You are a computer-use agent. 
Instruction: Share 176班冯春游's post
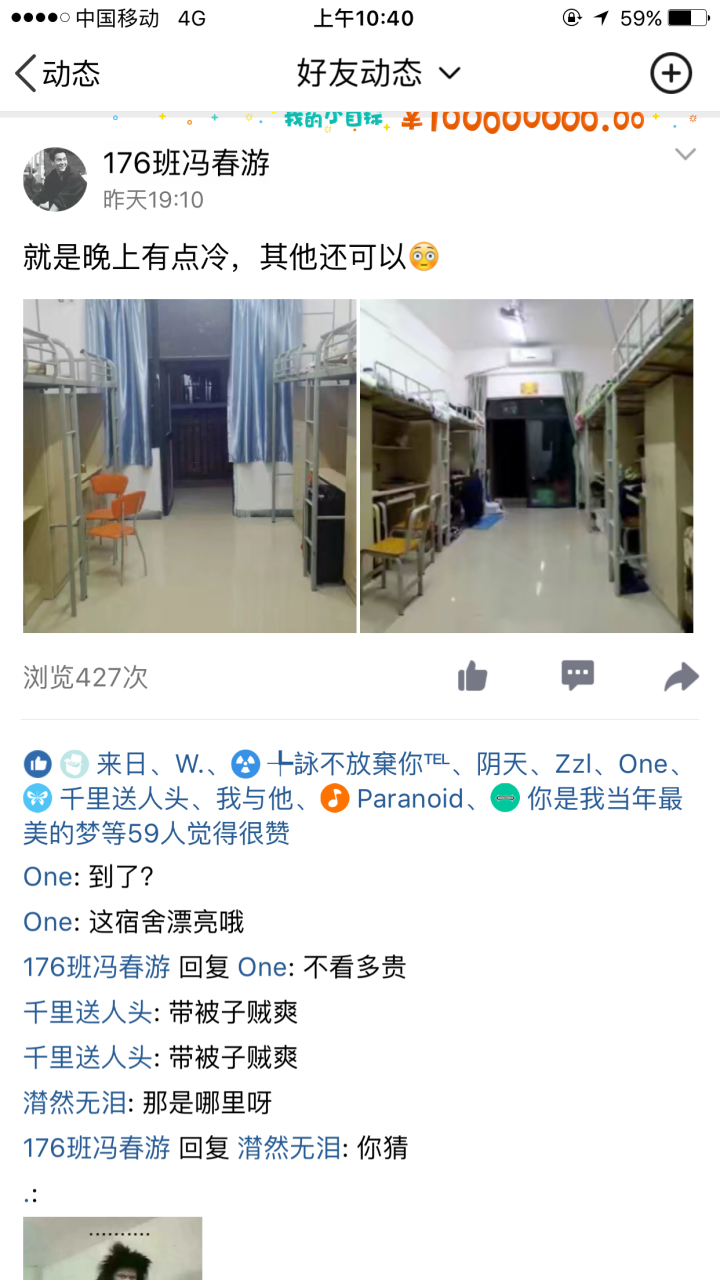click(x=681, y=677)
